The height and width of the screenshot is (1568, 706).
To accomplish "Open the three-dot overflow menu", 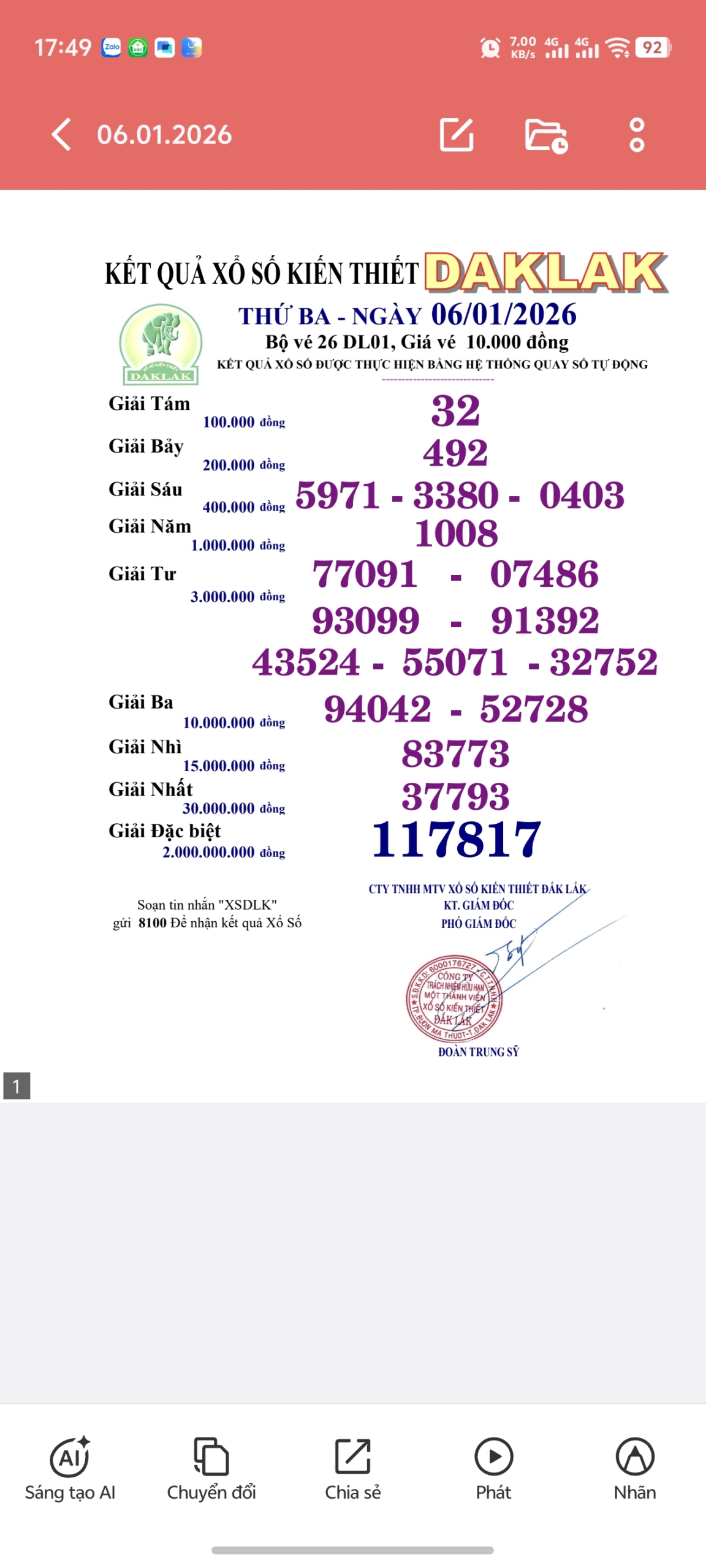I will pos(637,135).
